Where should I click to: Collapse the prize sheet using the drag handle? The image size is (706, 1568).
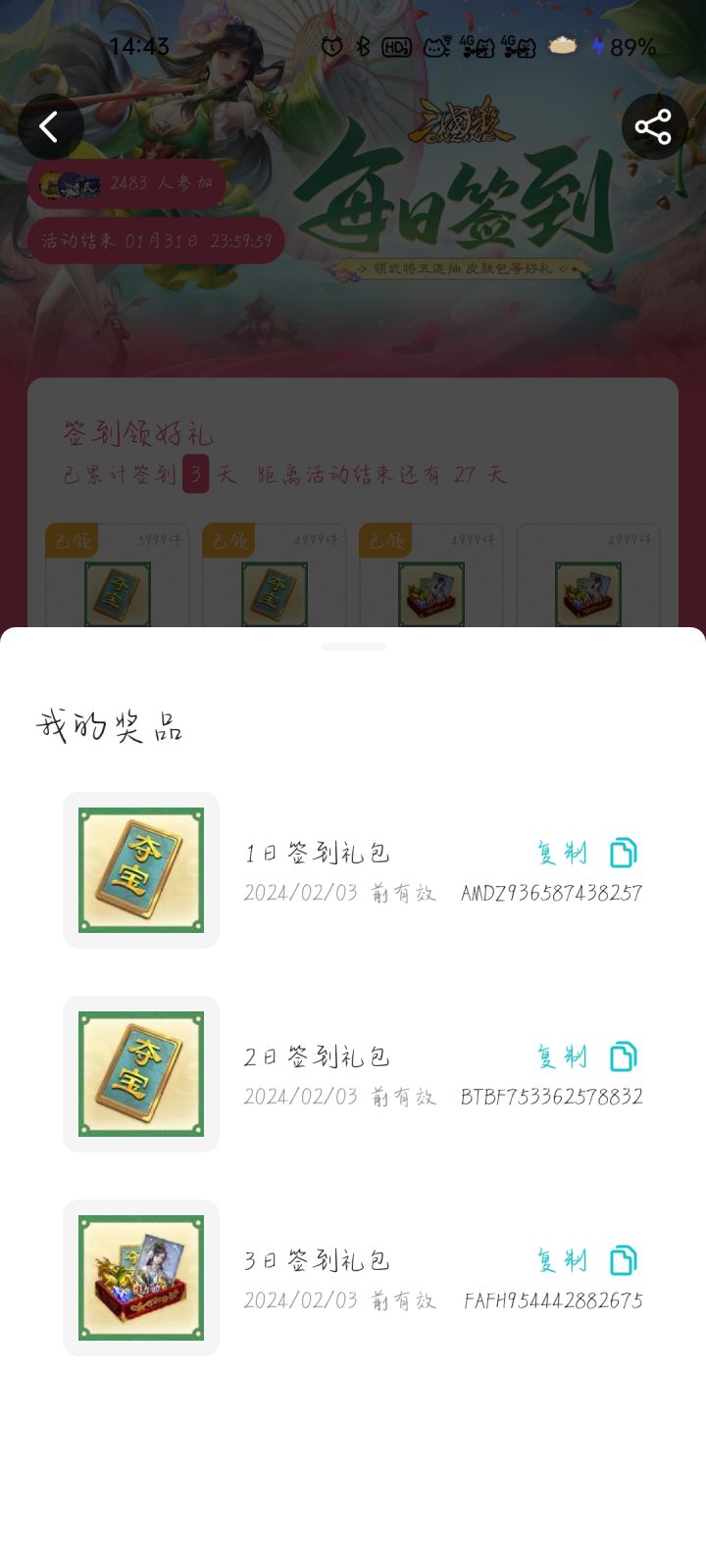353,647
